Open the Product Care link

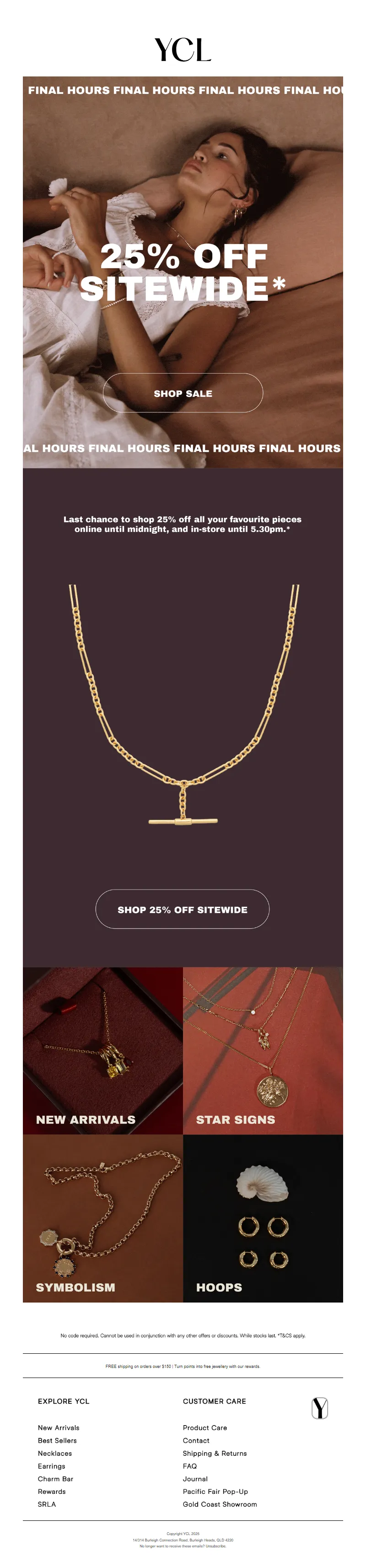(205, 1428)
